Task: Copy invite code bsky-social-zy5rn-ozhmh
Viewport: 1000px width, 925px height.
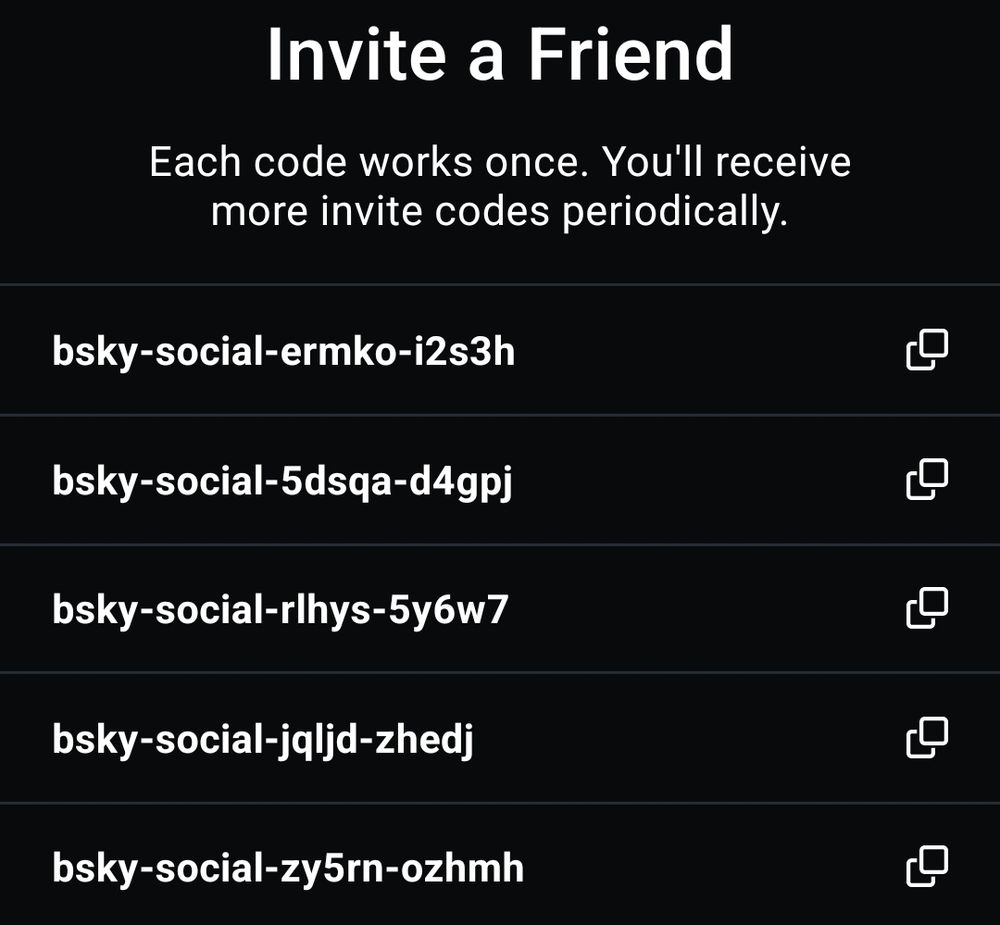Action: 926,866
